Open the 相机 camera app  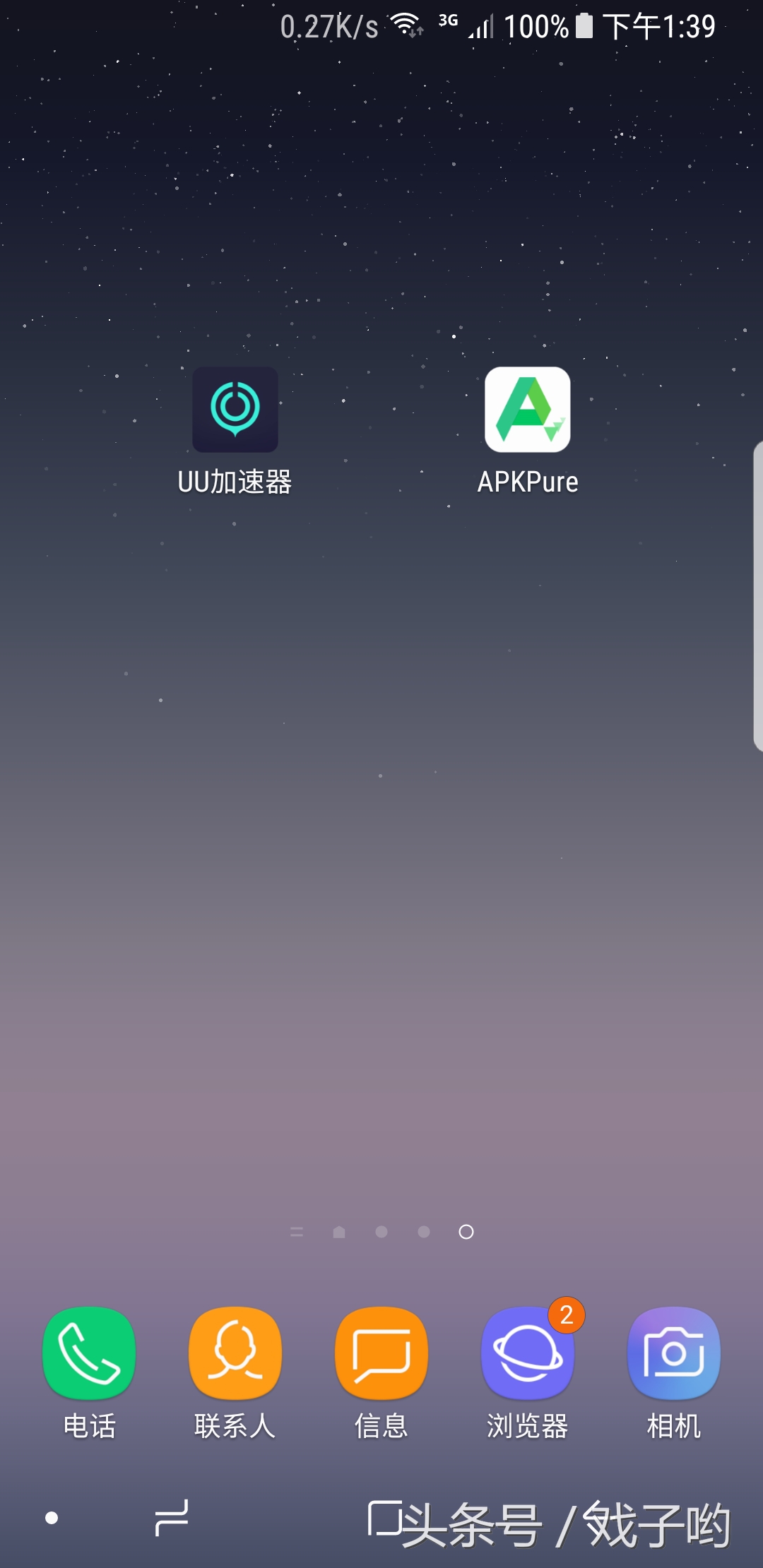tap(673, 1353)
